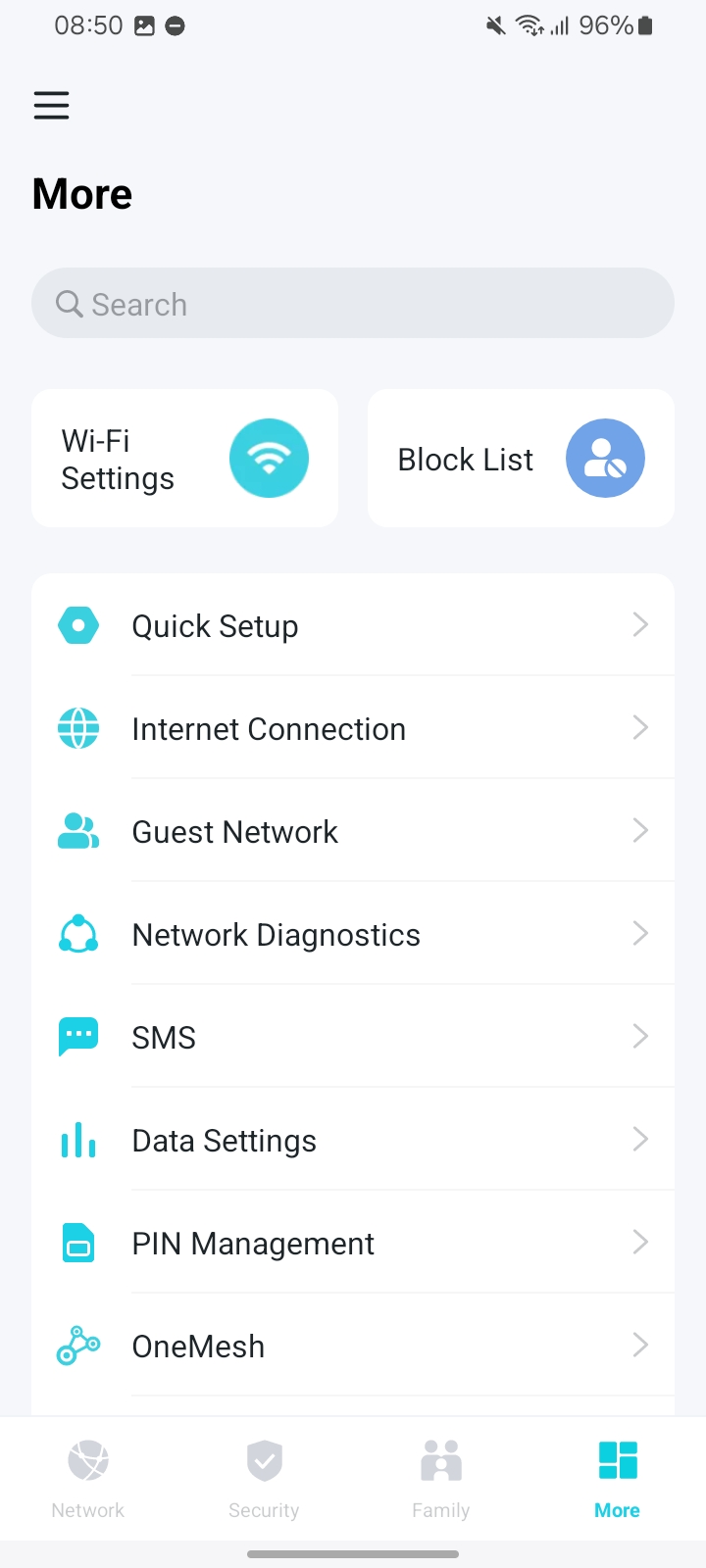Open Data Settings
The image size is (706, 1568).
(x=353, y=1140)
